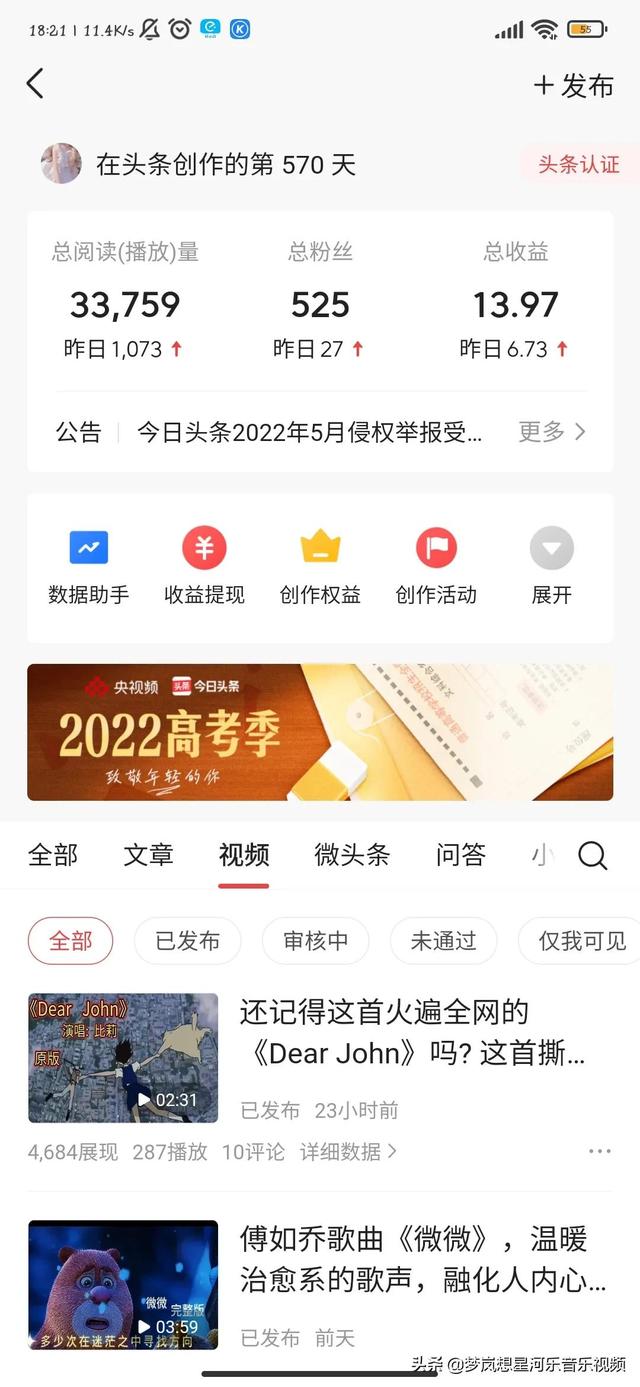Filter videos by 审核中
This screenshot has height=1387, width=640.
[316, 941]
